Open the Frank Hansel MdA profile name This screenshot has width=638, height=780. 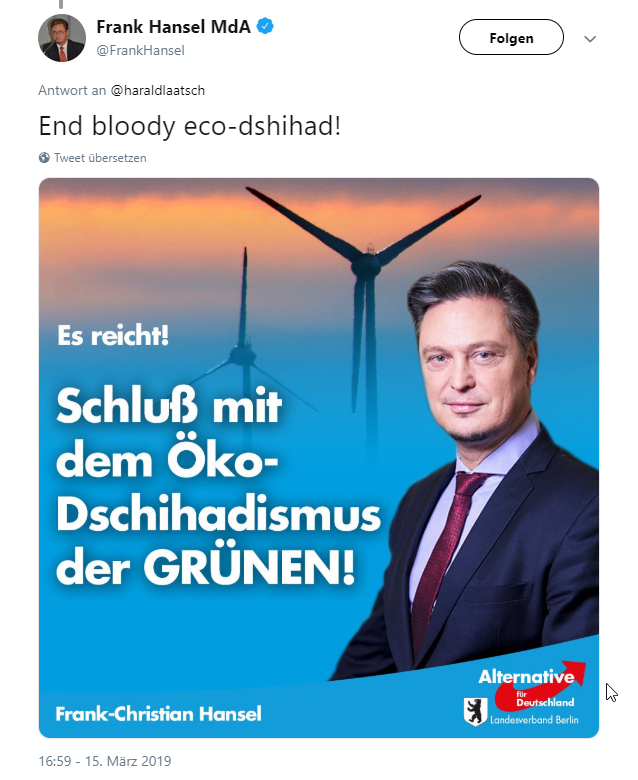point(175,27)
